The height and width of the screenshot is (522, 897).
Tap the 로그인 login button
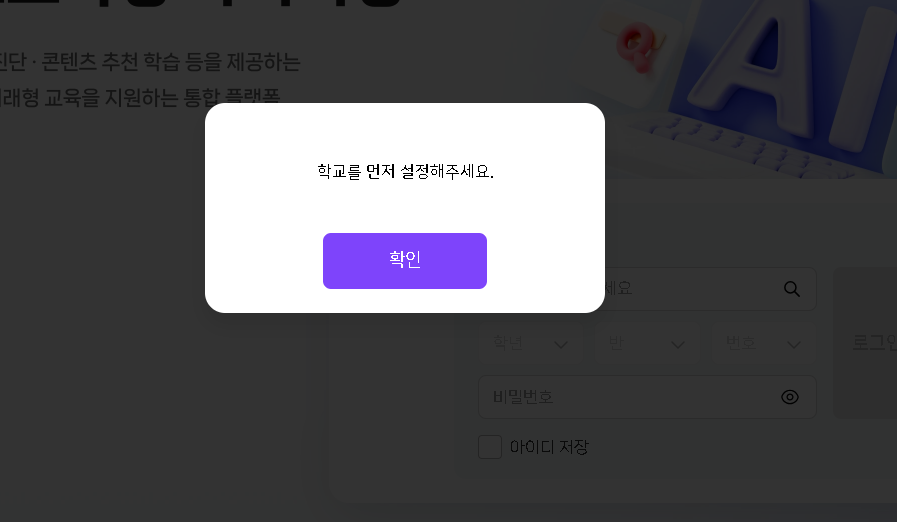click(866, 342)
